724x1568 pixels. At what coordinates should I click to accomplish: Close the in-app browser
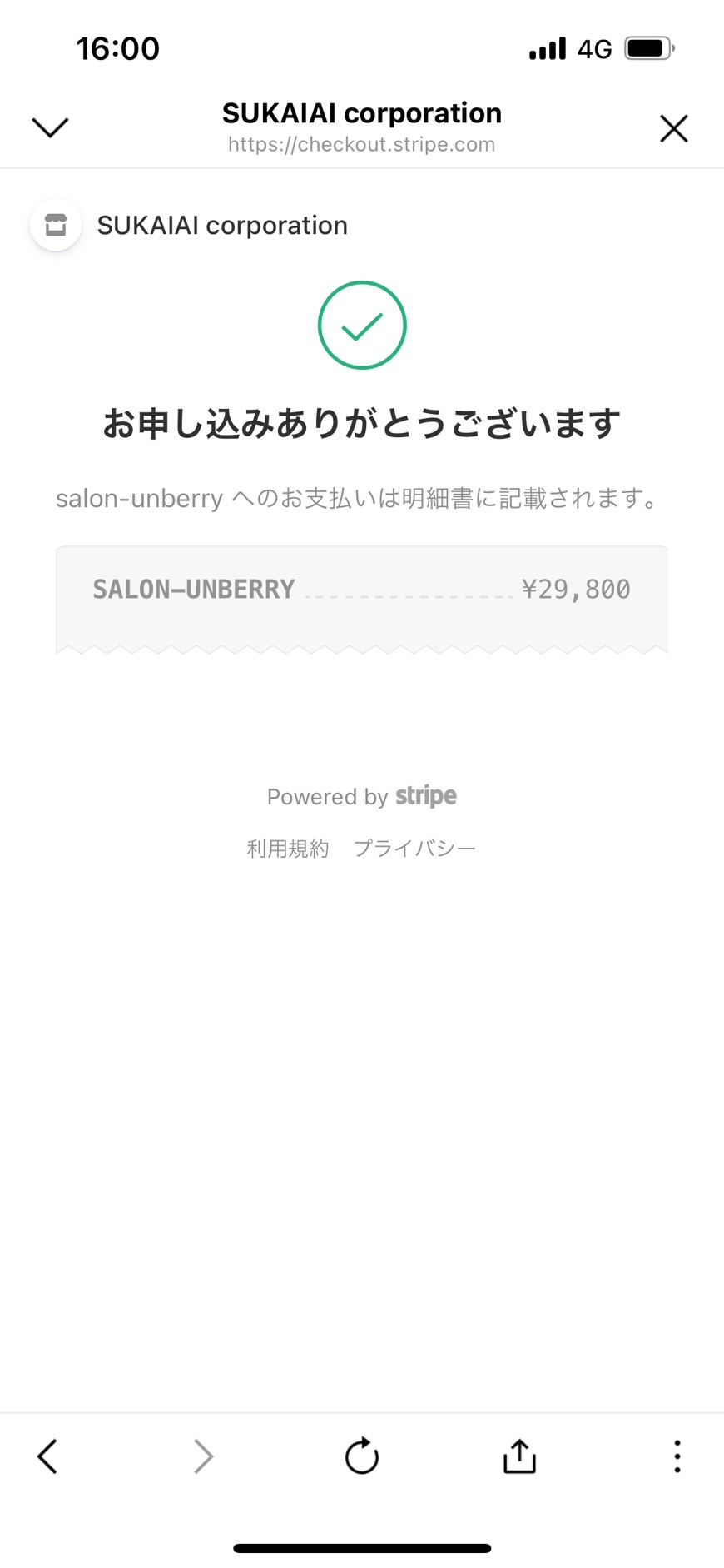673,128
